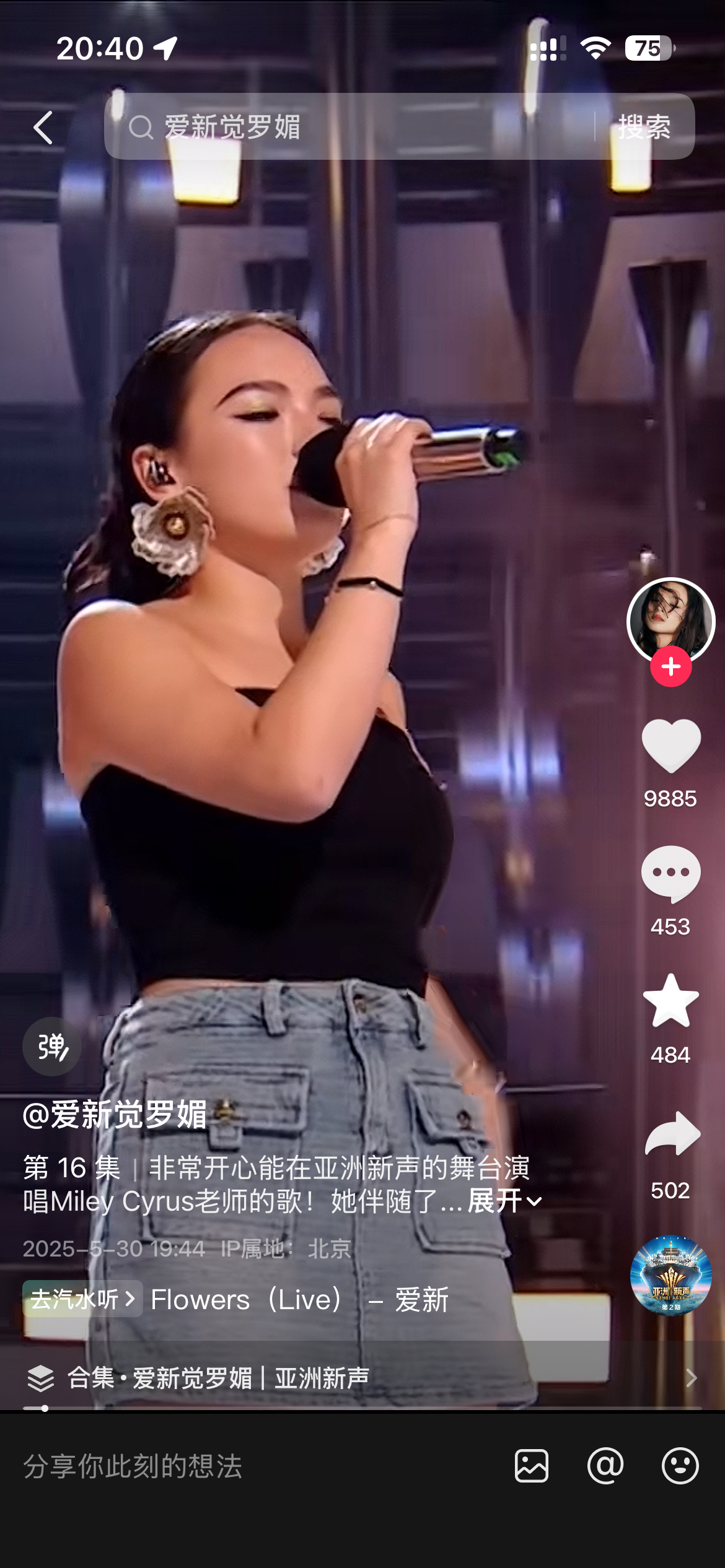
Task: Toggle the 弹 danmaku button
Action: pos(52,1047)
